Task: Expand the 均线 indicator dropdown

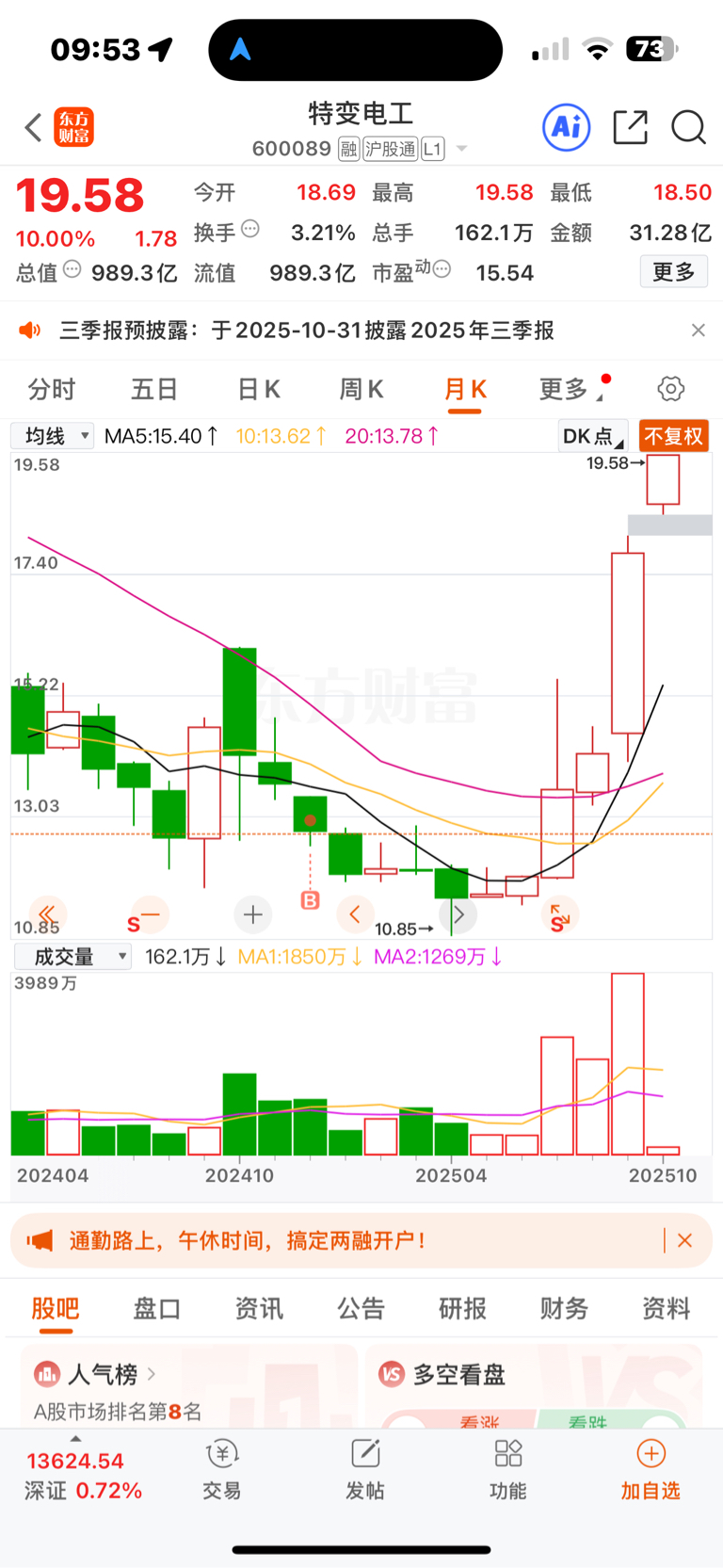Action: pos(53,436)
